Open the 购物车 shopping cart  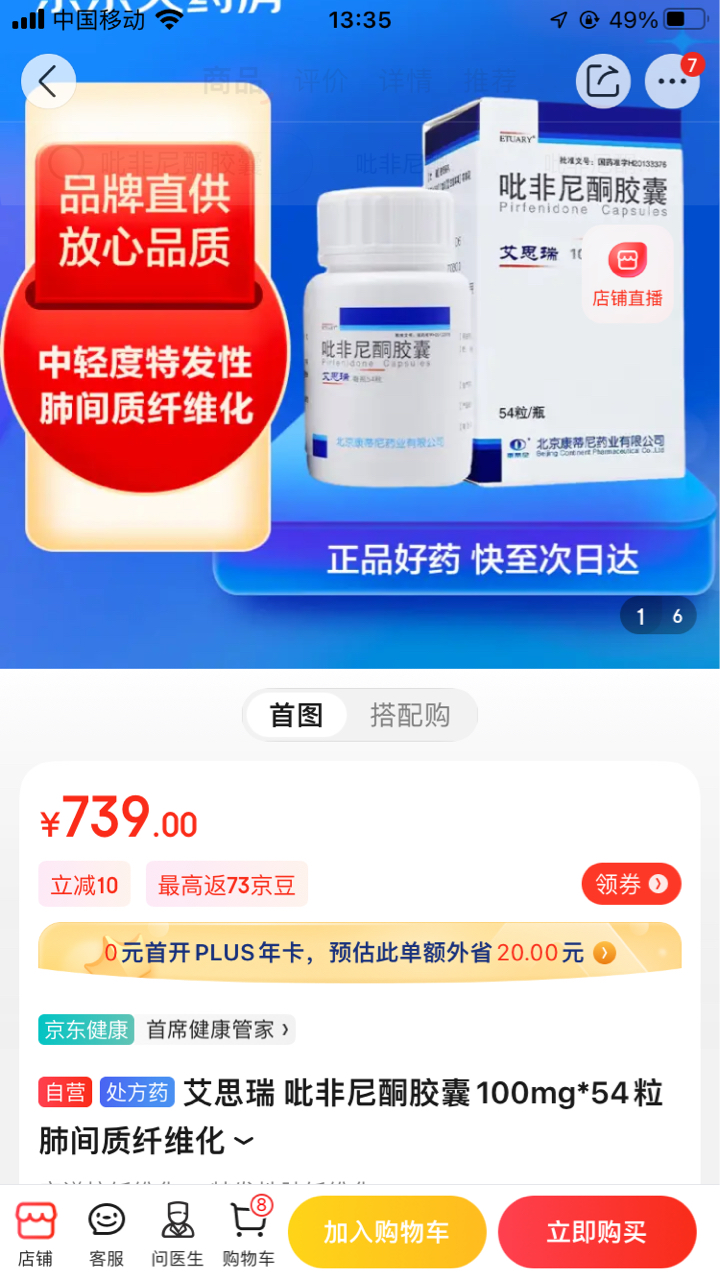point(248,1233)
